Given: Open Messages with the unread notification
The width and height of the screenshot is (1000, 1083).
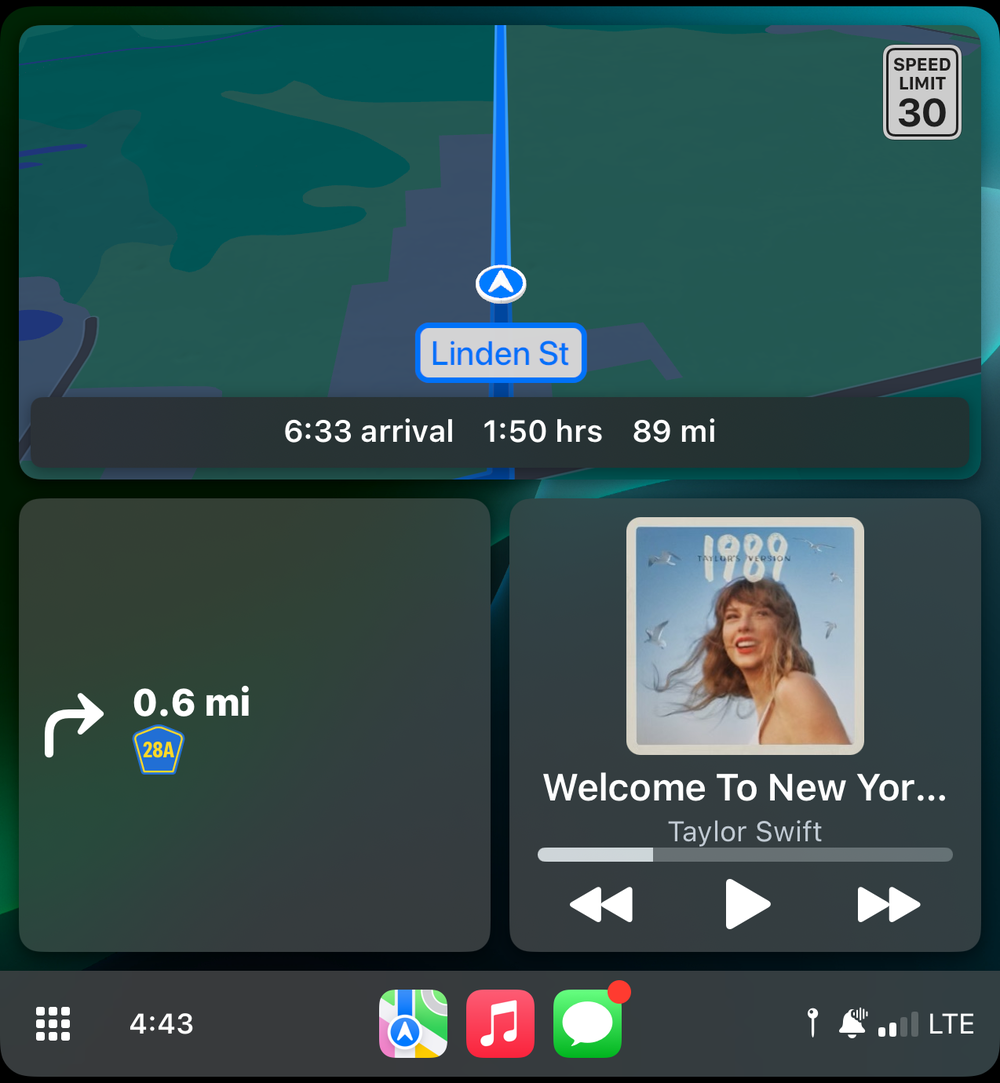Looking at the screenshot, I should (587, 1023).
